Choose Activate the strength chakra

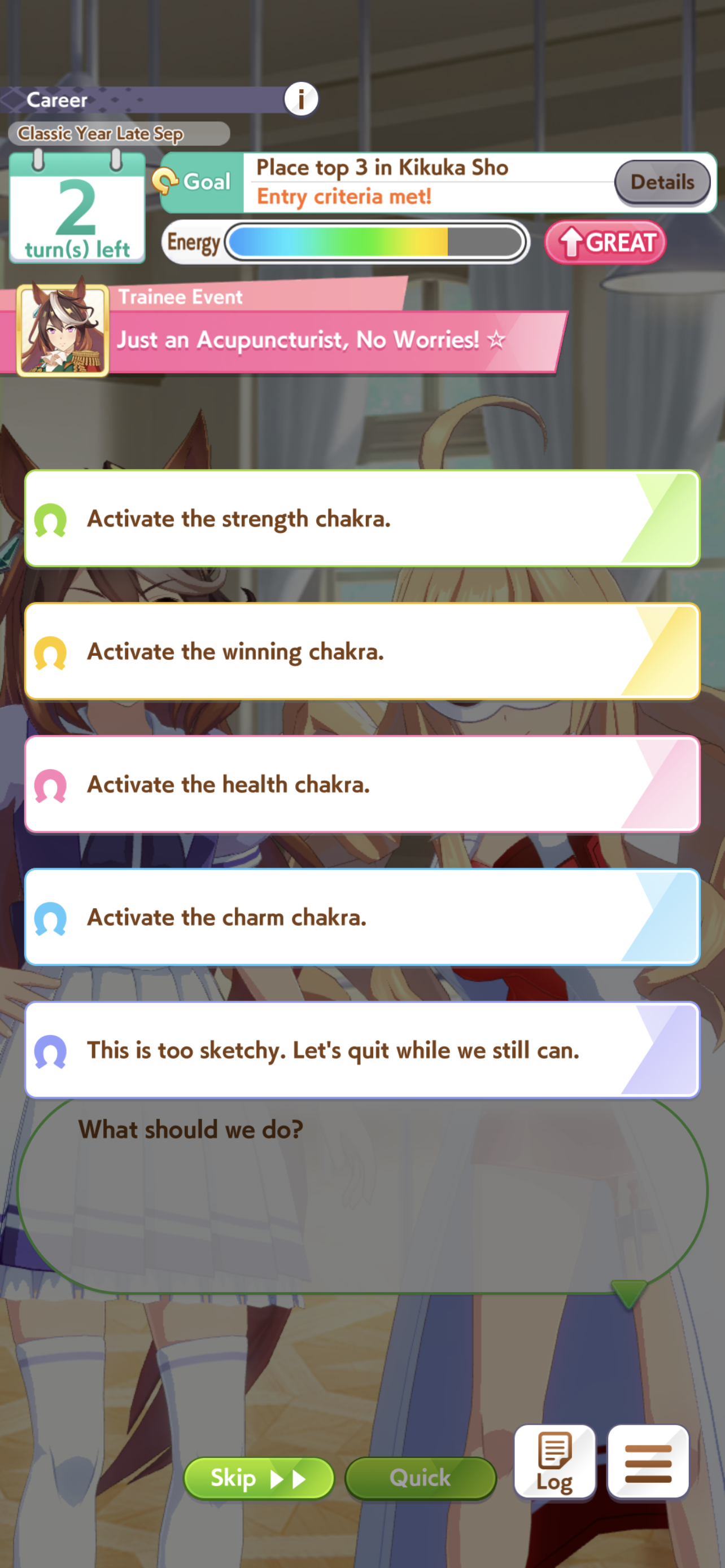pos(362,519)
